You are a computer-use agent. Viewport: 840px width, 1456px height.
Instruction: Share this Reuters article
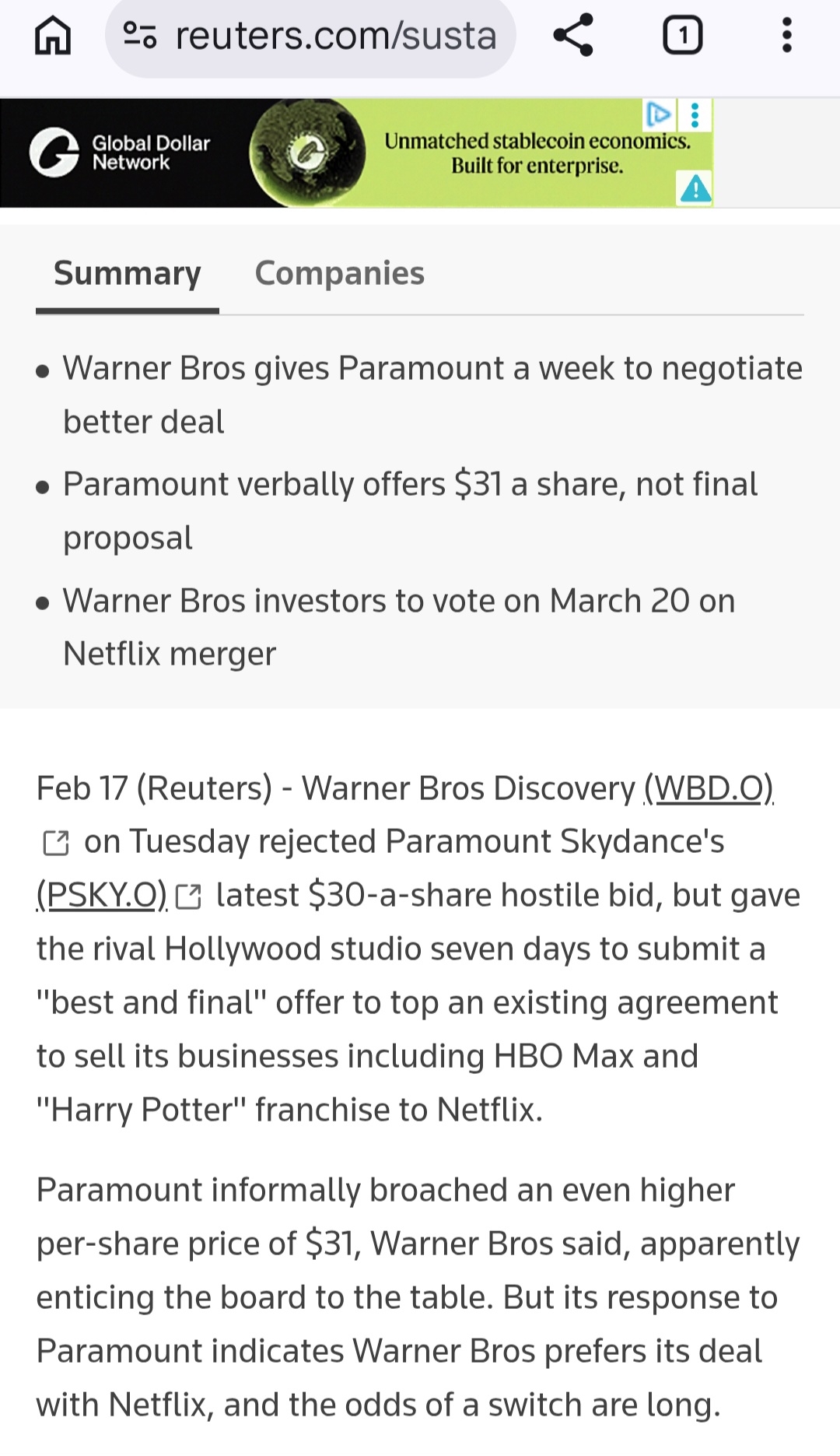pyautogui.click(x=573, y=36)
